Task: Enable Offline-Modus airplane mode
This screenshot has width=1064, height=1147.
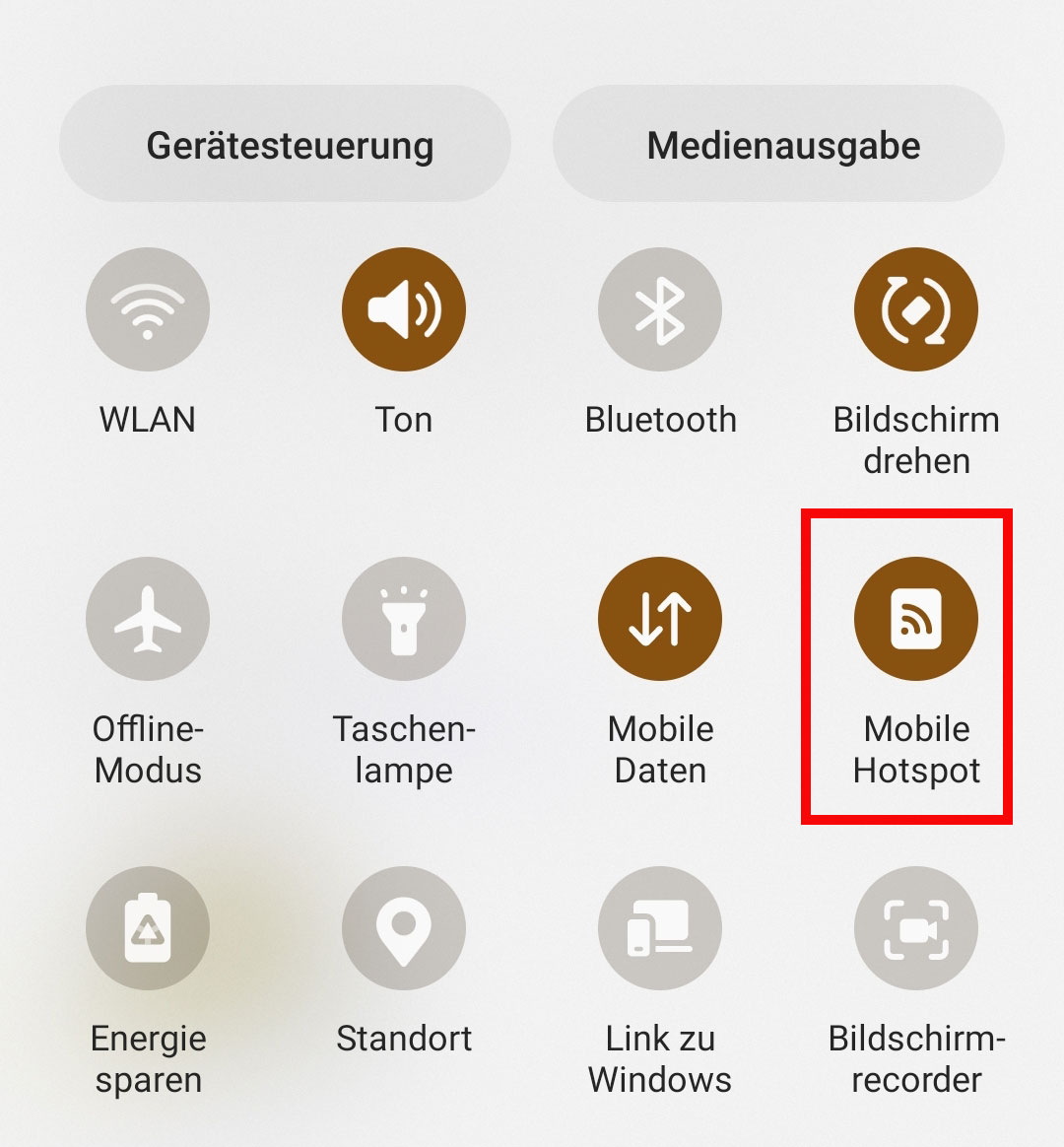Action: (x=148, y=619)
